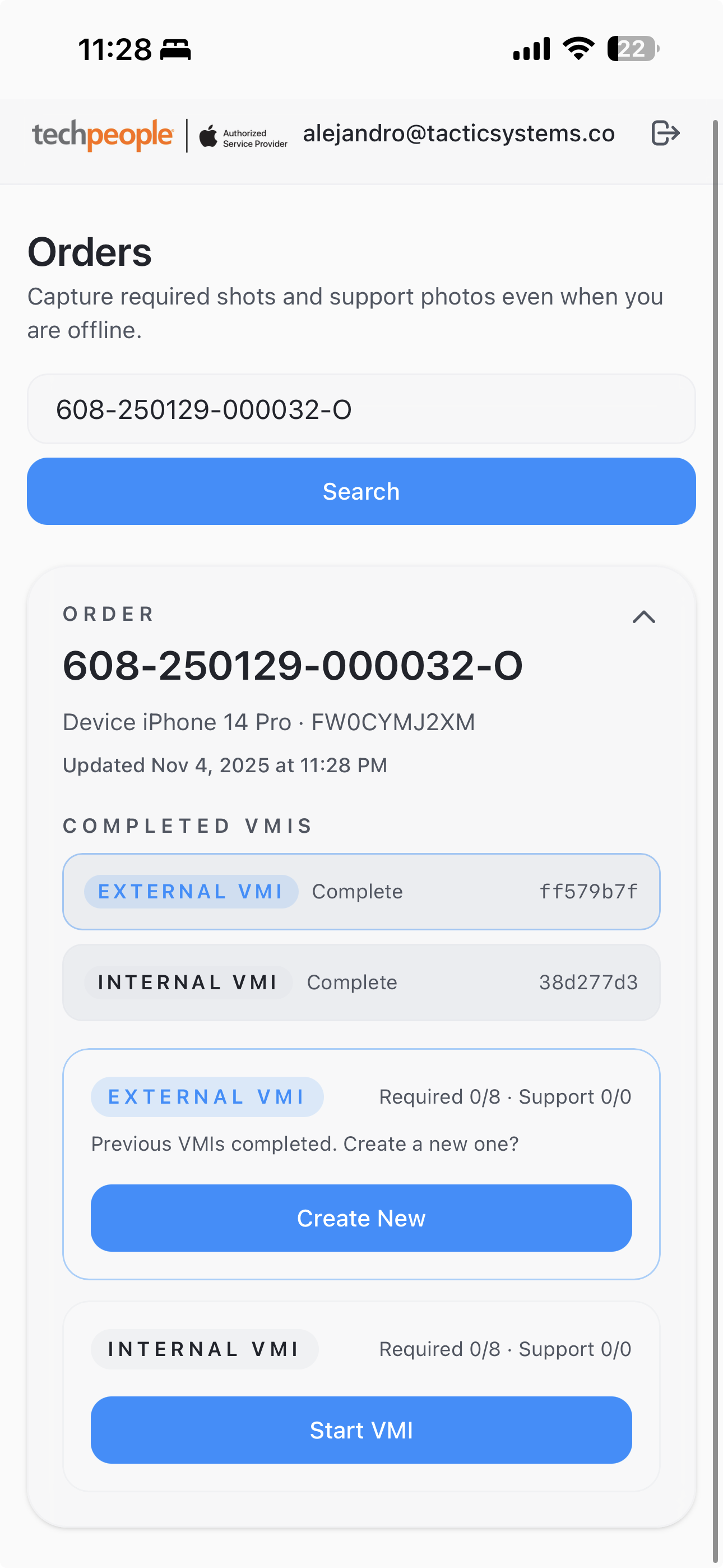Tap the Search button
Screen dimensions: 723x1568
[x=361, y=491]
